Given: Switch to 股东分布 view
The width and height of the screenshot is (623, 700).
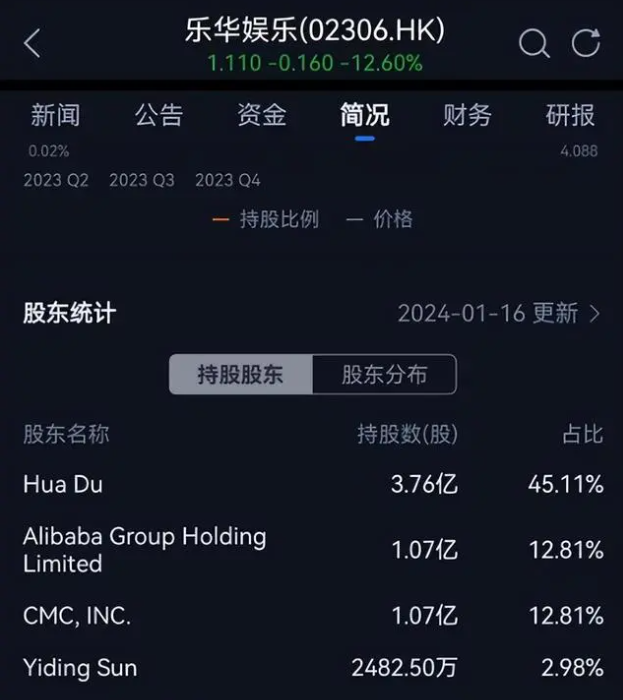Looking at the screenshot, I should point(384,375).
